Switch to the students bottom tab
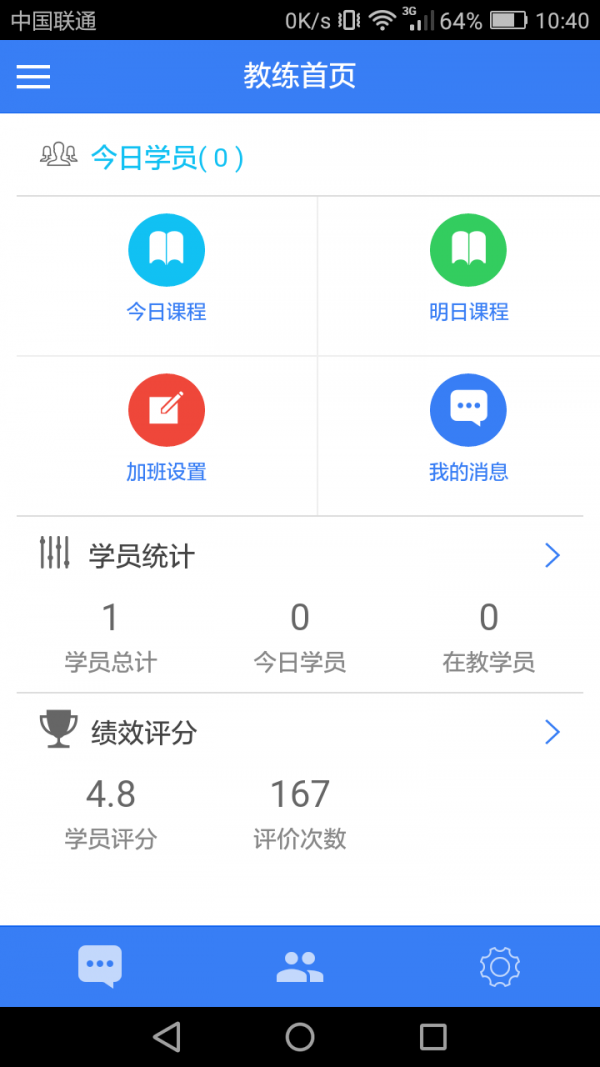 point(300,966)
